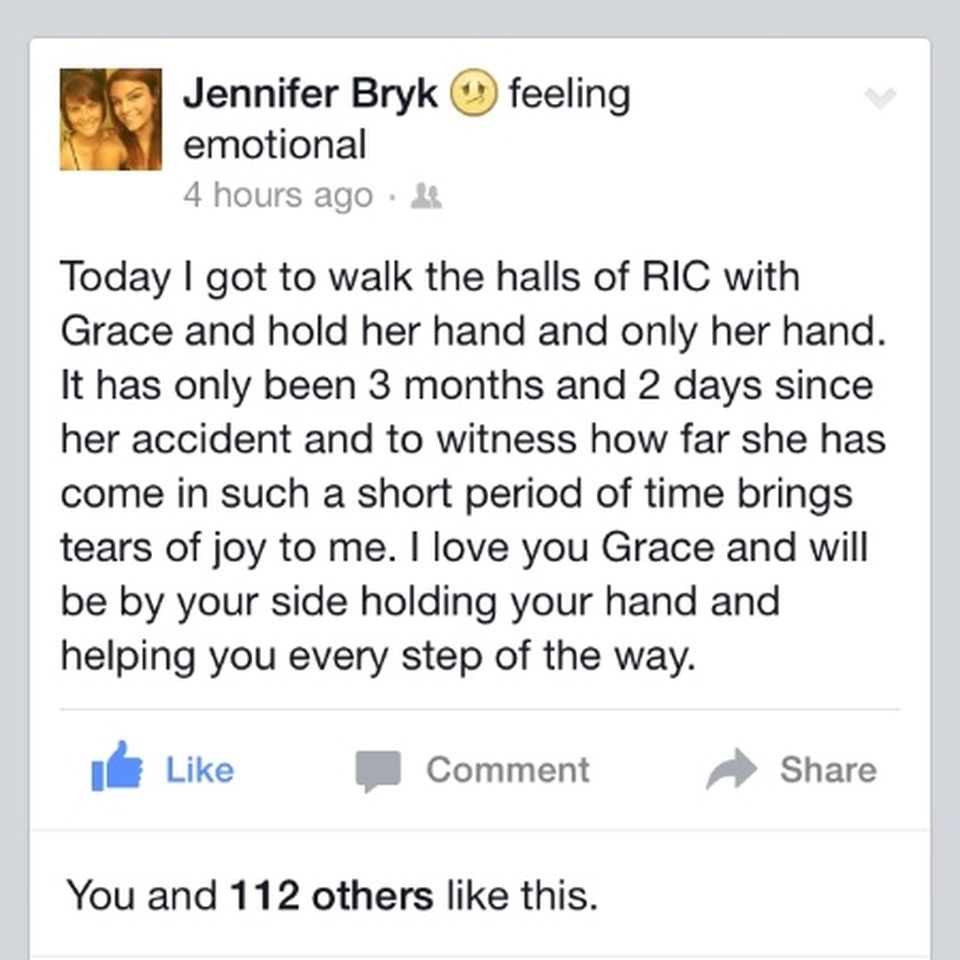Image resolution: width=960 pixels, height=960 pixels.
Task: Like Jennifer Bryk's post
Action: point(162,769)
